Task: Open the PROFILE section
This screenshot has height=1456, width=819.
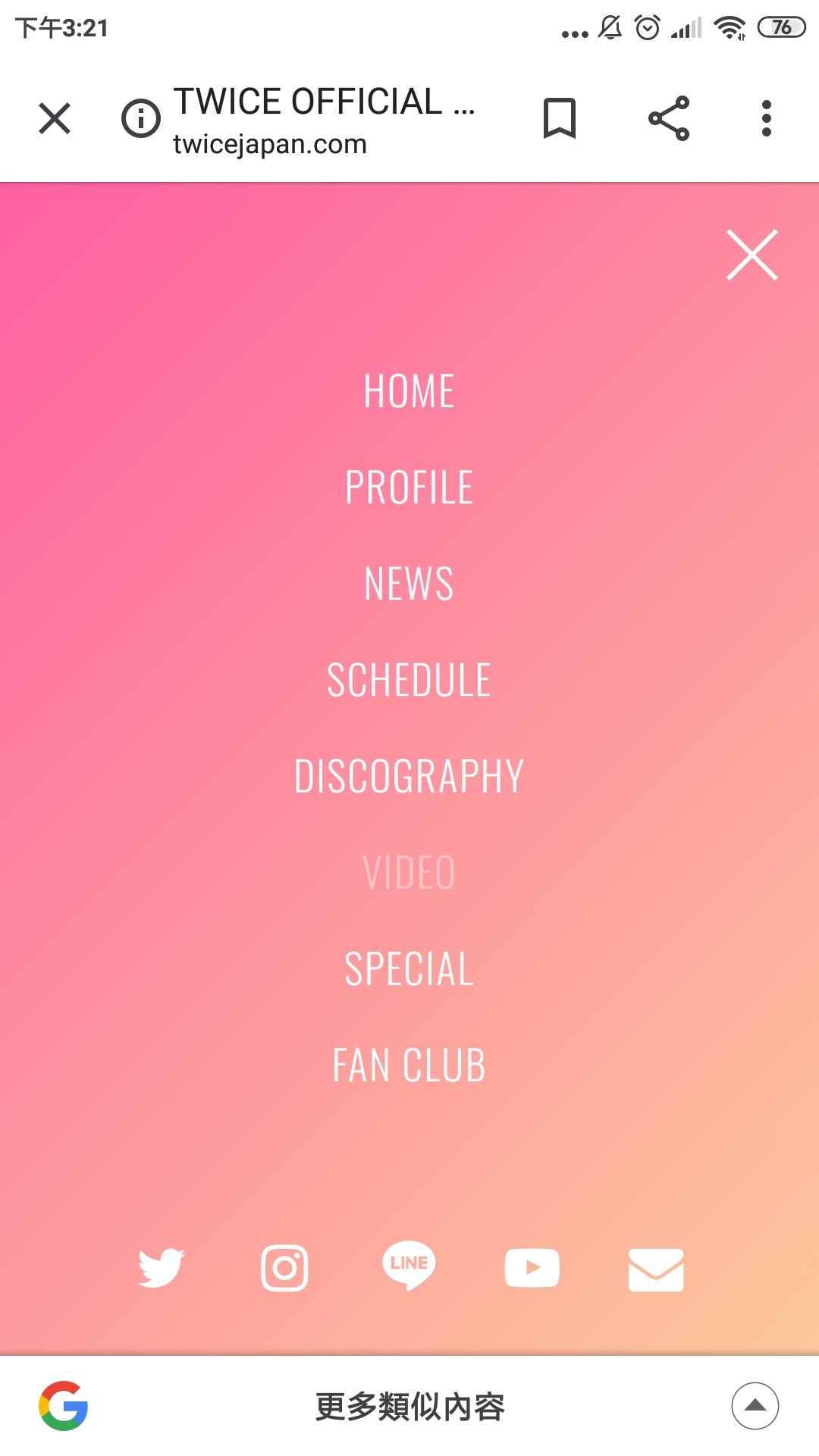Action: click(409, 488)
